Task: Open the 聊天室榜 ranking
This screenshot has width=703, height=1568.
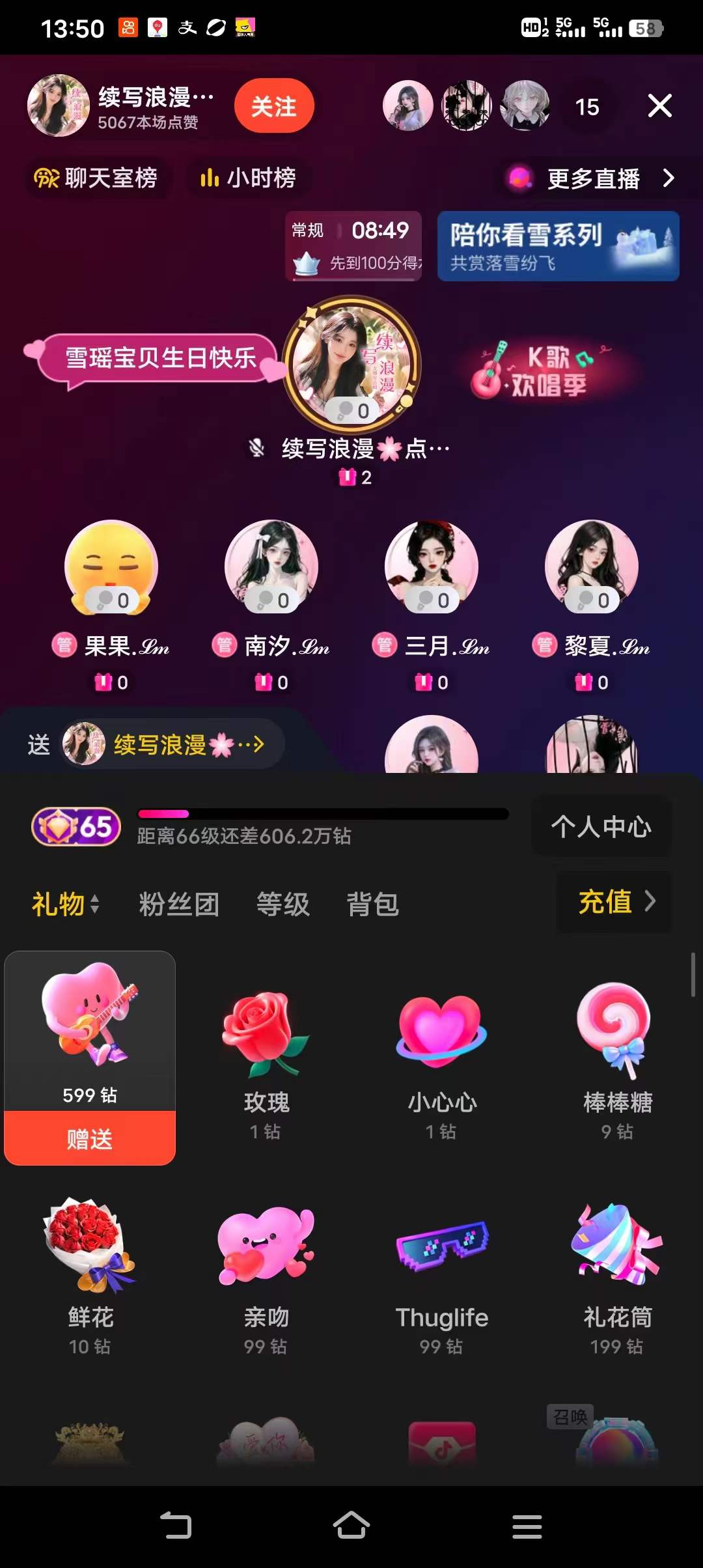Action: coord(96,178)
